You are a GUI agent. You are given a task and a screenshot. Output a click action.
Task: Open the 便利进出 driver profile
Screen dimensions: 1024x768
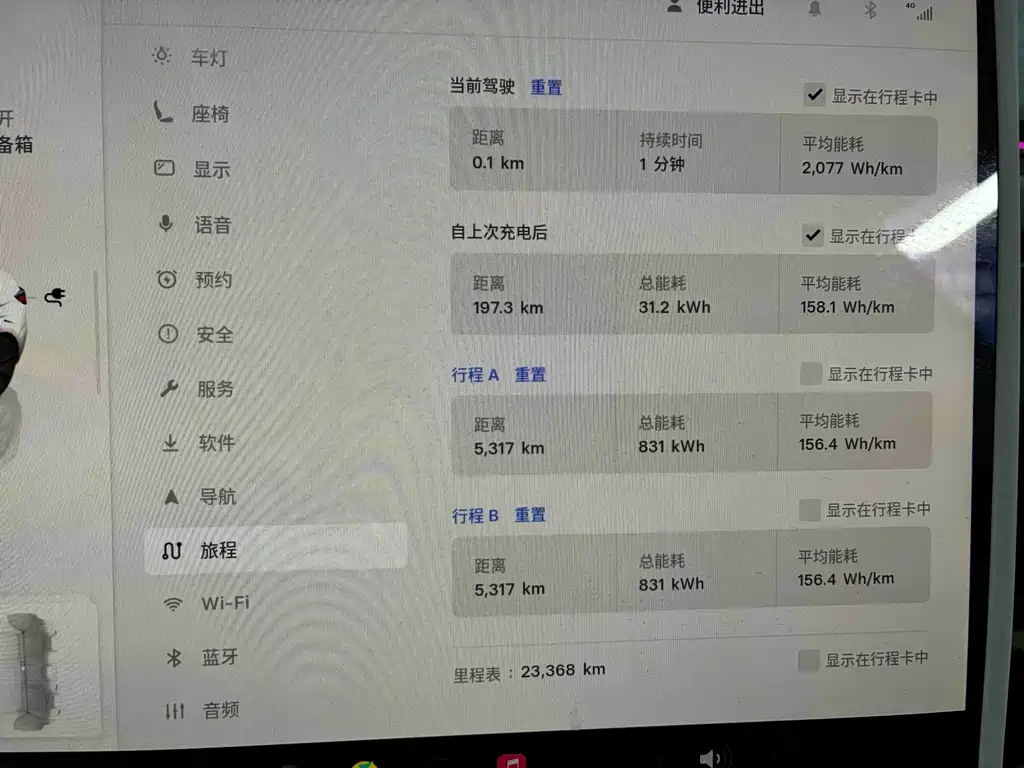pos(730,8)
